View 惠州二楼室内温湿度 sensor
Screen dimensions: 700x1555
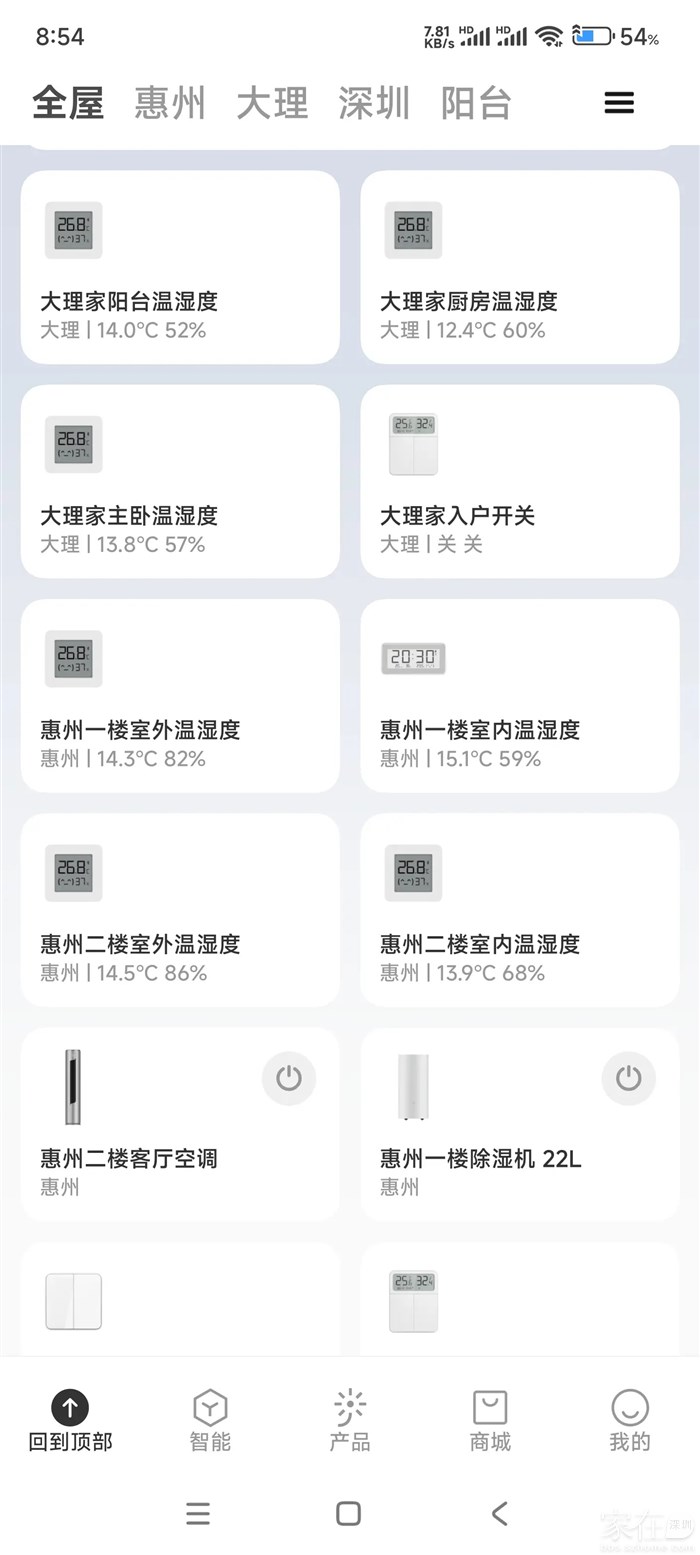tap(520, 909)
